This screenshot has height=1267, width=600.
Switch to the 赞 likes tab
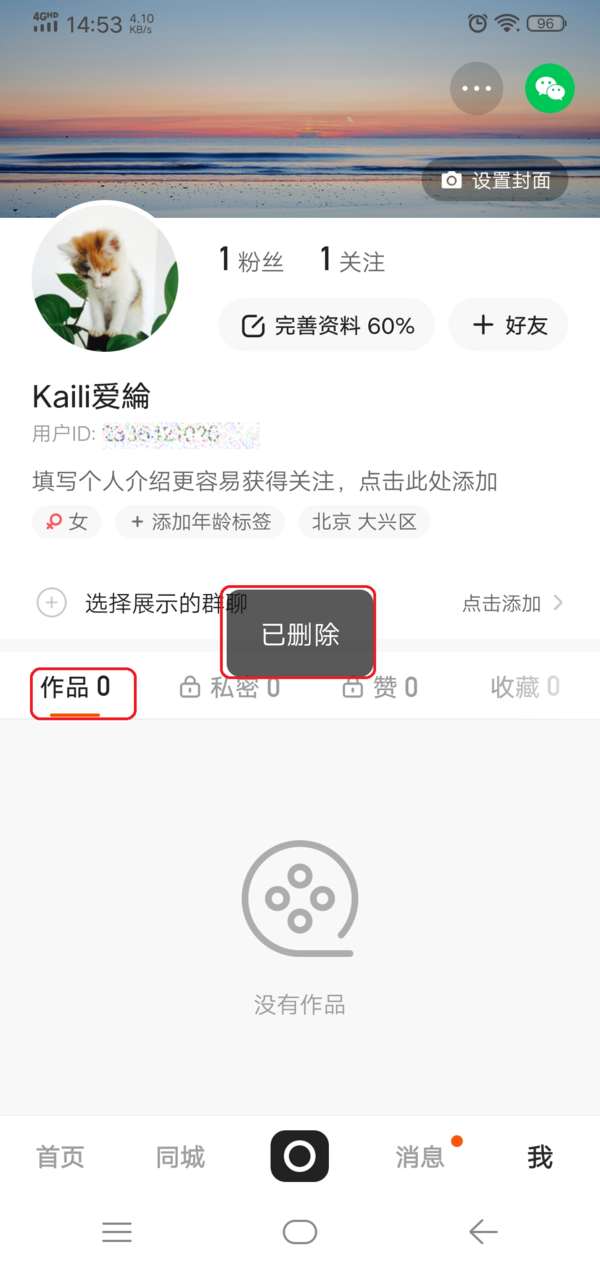pyautogui.click(x=380, y=687)
